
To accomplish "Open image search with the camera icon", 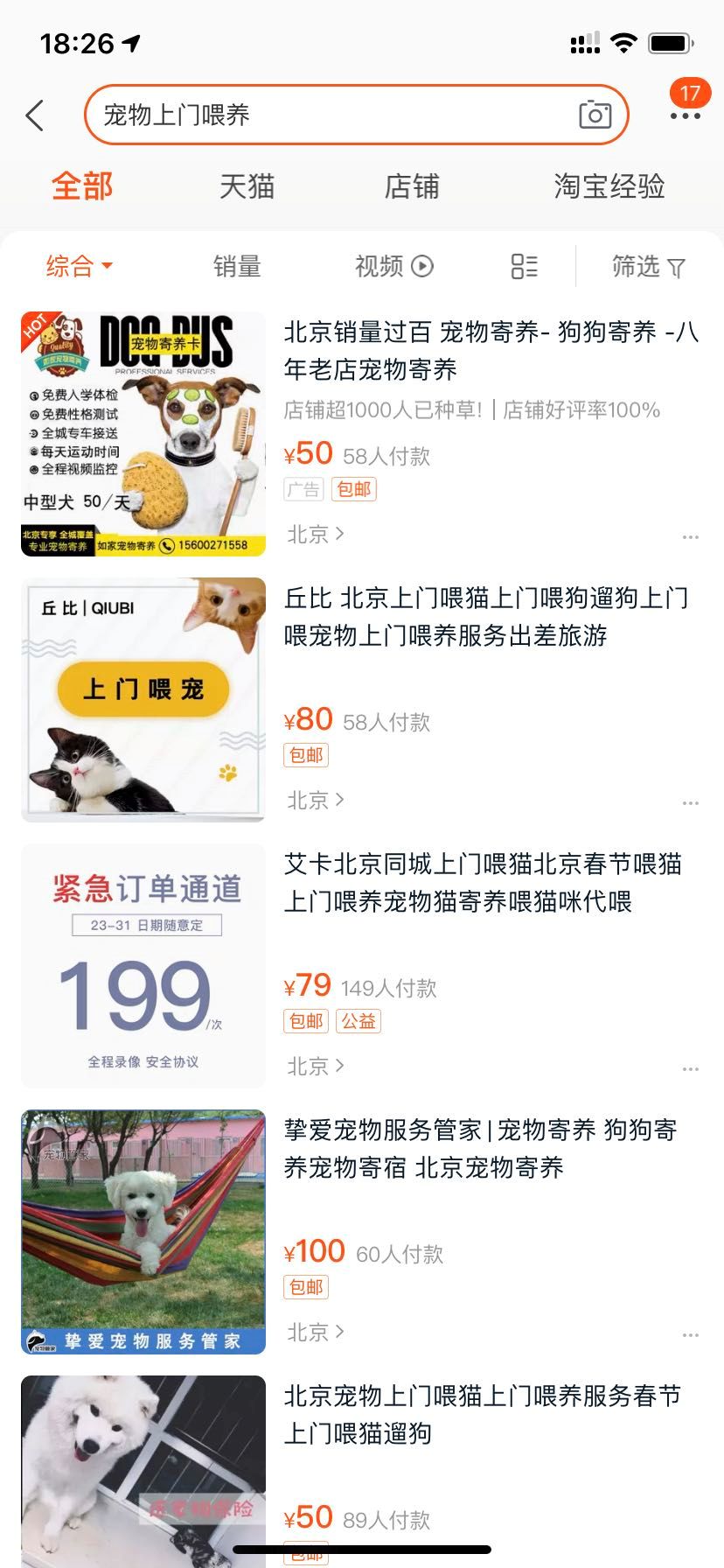I will coord(595,115).
